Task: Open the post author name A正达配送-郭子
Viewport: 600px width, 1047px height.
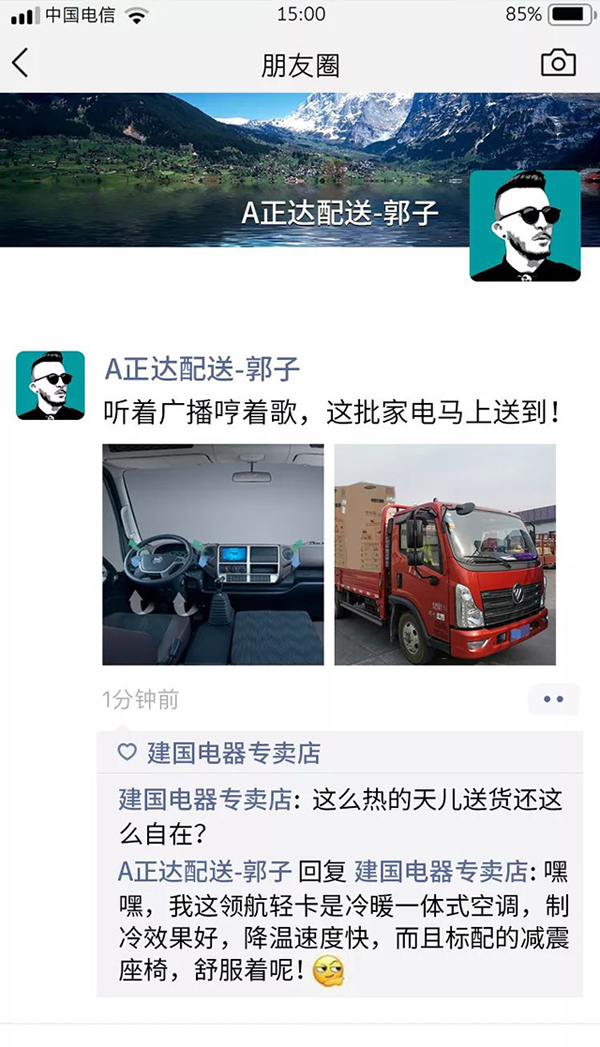Action: click(x=202, y=369)
